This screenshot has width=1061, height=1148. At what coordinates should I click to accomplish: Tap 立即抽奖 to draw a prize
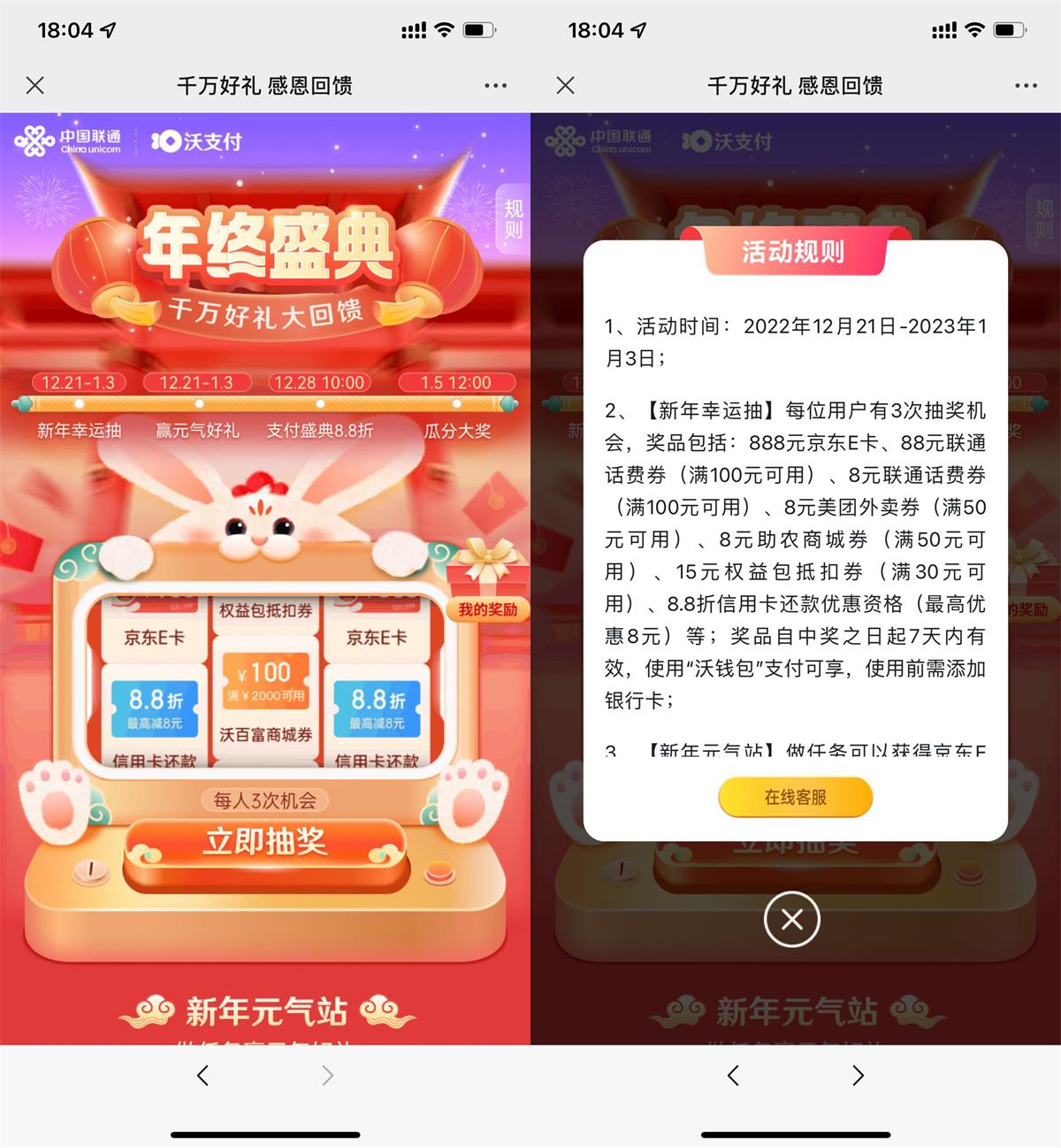(265, 843)
